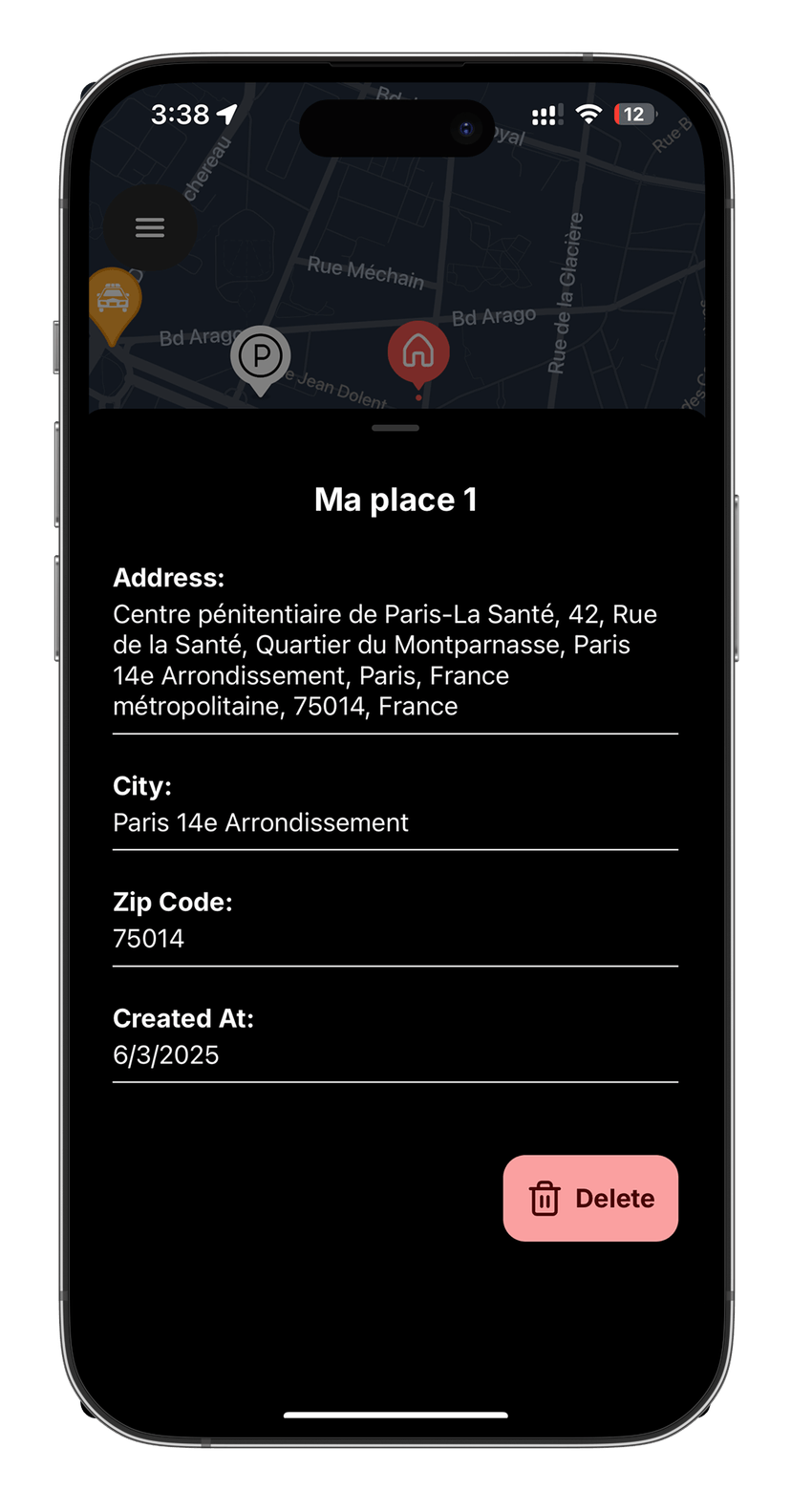Select the orange taxi marker on map

tap(114, 300)
